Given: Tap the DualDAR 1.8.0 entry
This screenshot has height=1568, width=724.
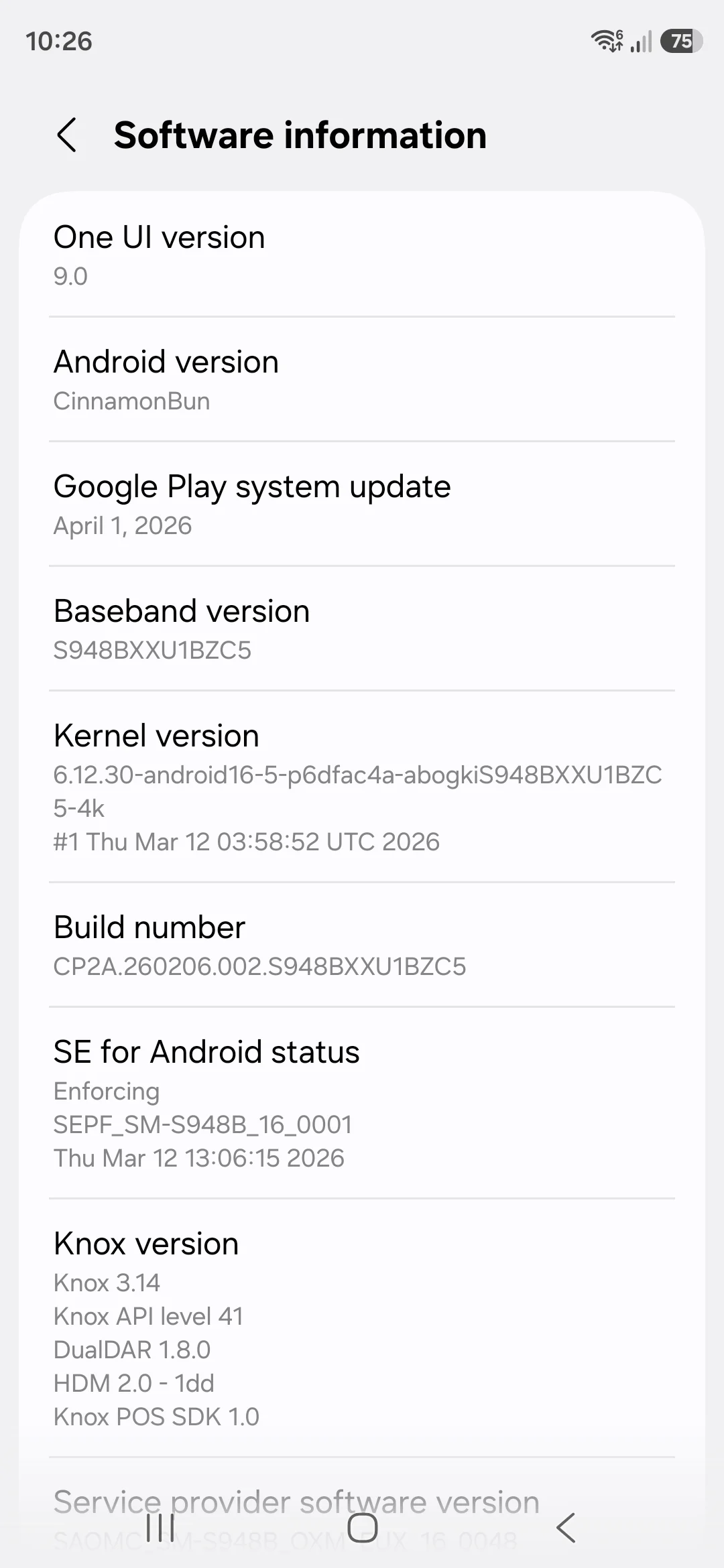Looking at the screenshot, I should (132, 1349).
